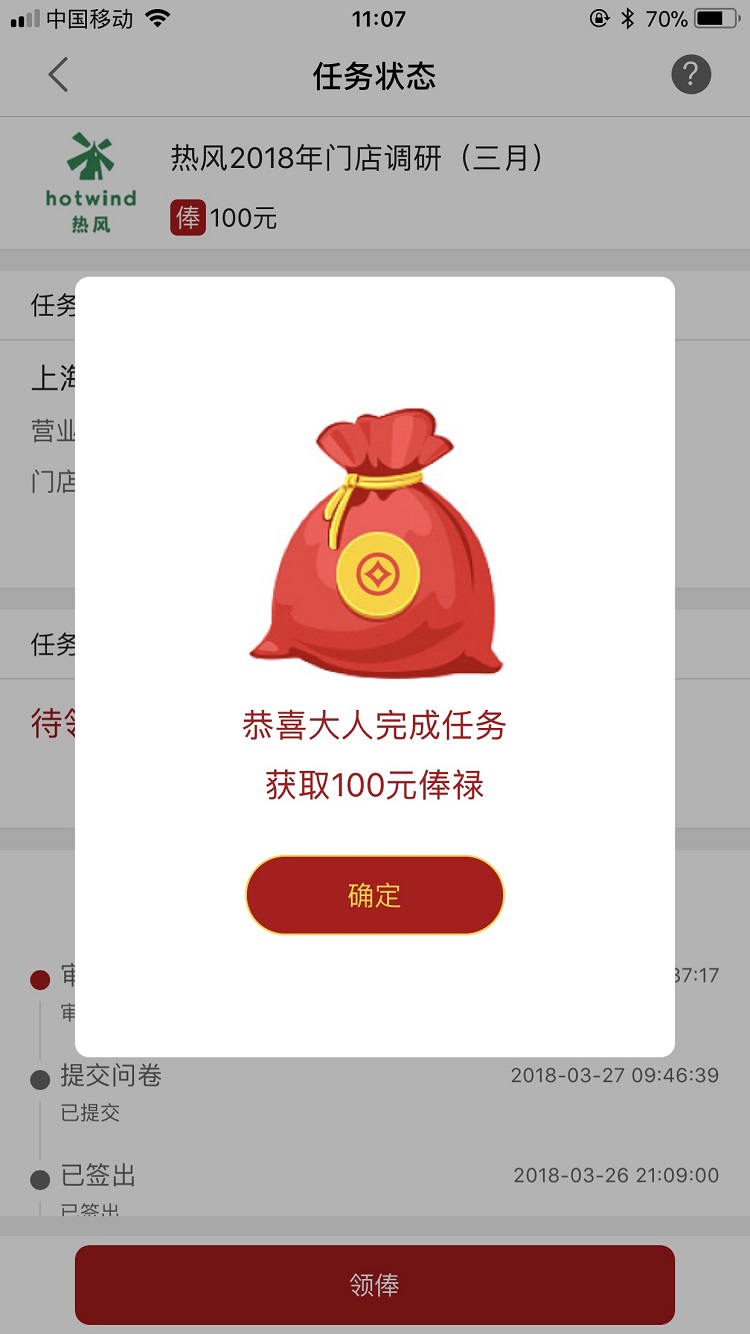Viewport: 750px width, 1334px height.
Task: Tap the dark red timeline status dot
Action: [38, 978]
